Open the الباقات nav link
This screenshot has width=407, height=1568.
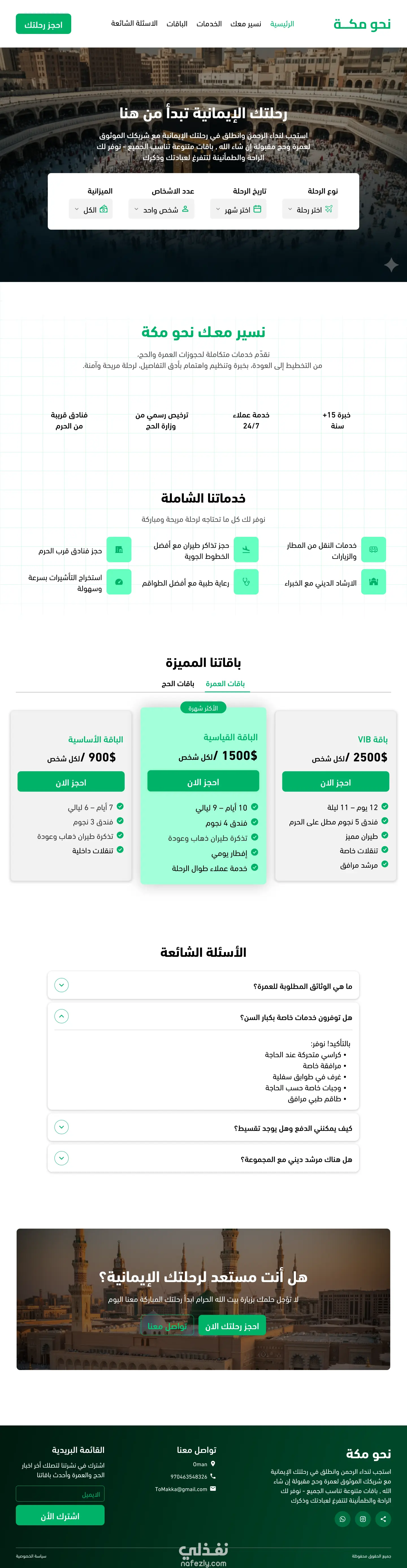[x=177, y=24]
